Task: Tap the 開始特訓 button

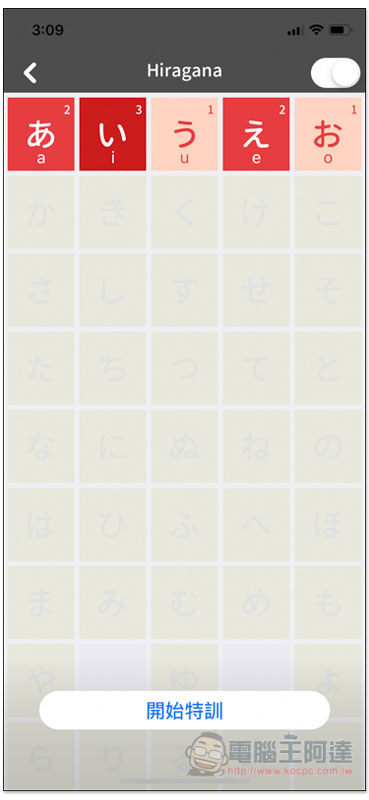Action: pos(185,710)
